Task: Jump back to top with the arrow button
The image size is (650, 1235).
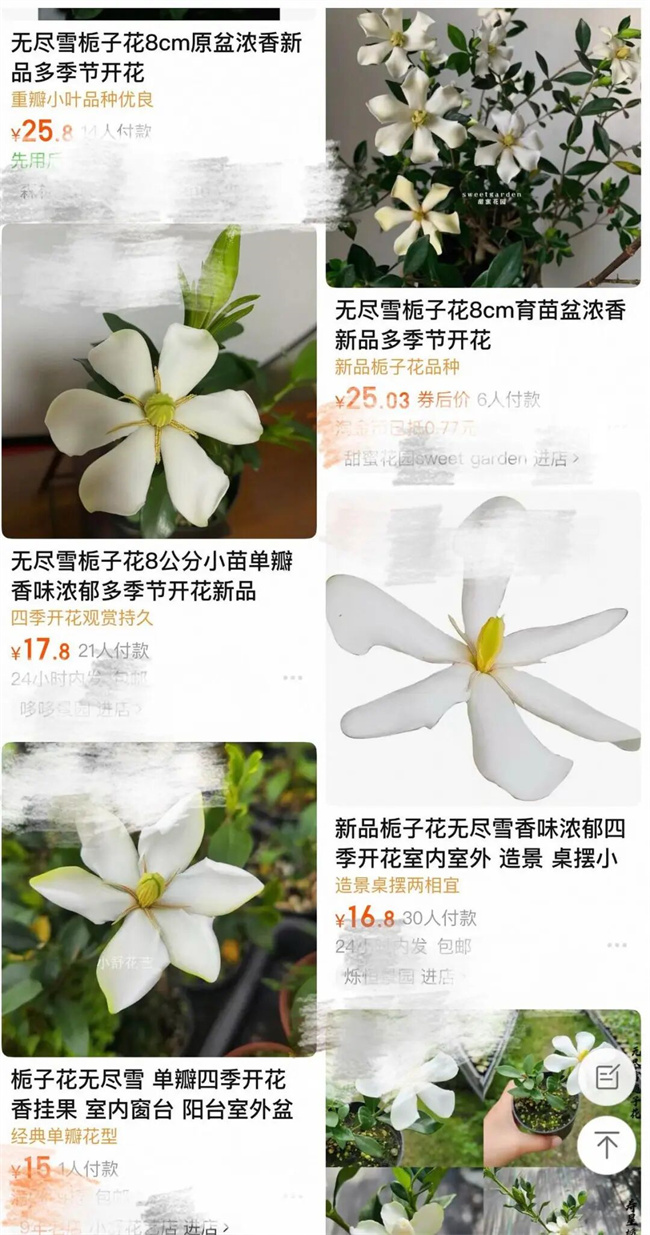Action: (x=607, y=1144)
